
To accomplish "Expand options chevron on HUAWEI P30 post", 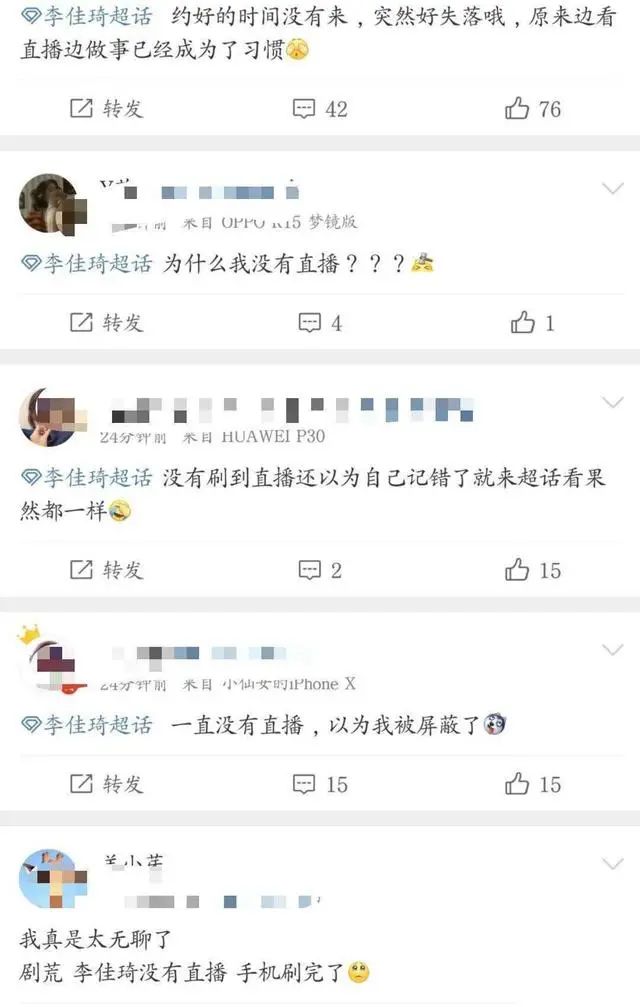I will click(x=611, y=402).
